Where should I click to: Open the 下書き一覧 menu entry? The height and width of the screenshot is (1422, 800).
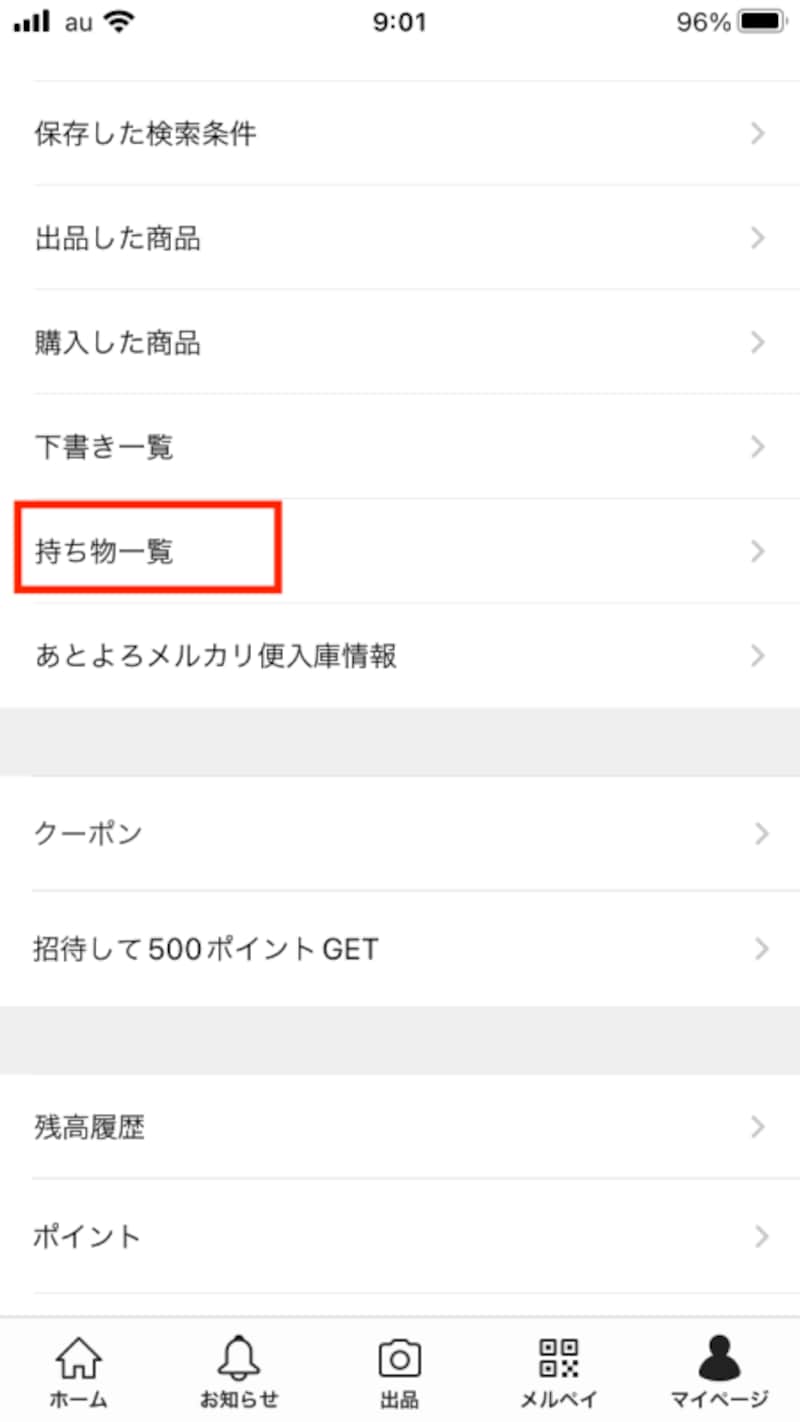(105, 447)
